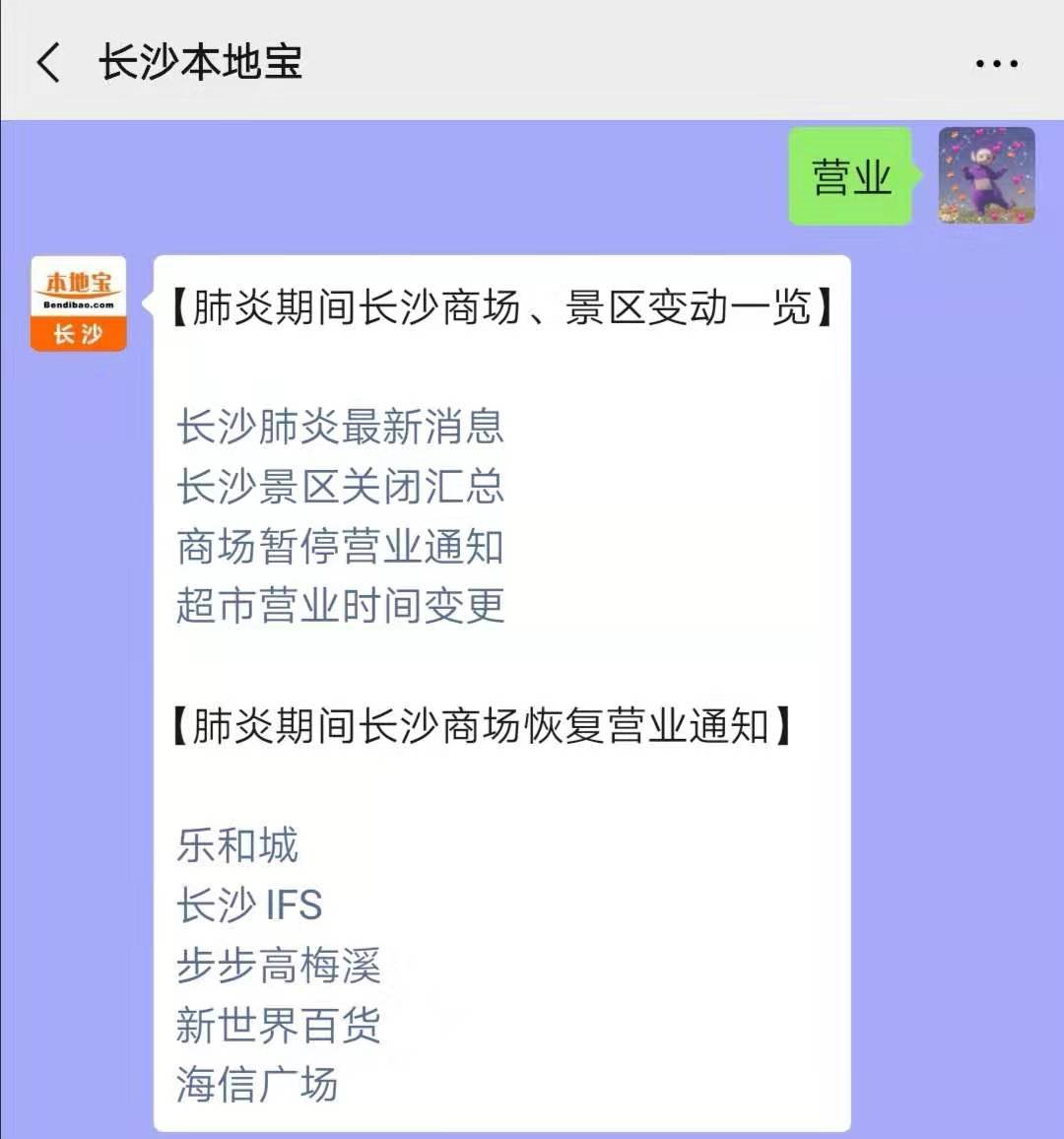Go back from 长沙本地宝 chat
This screenshot has height=1139, width=1064.
tap(49, 63)
